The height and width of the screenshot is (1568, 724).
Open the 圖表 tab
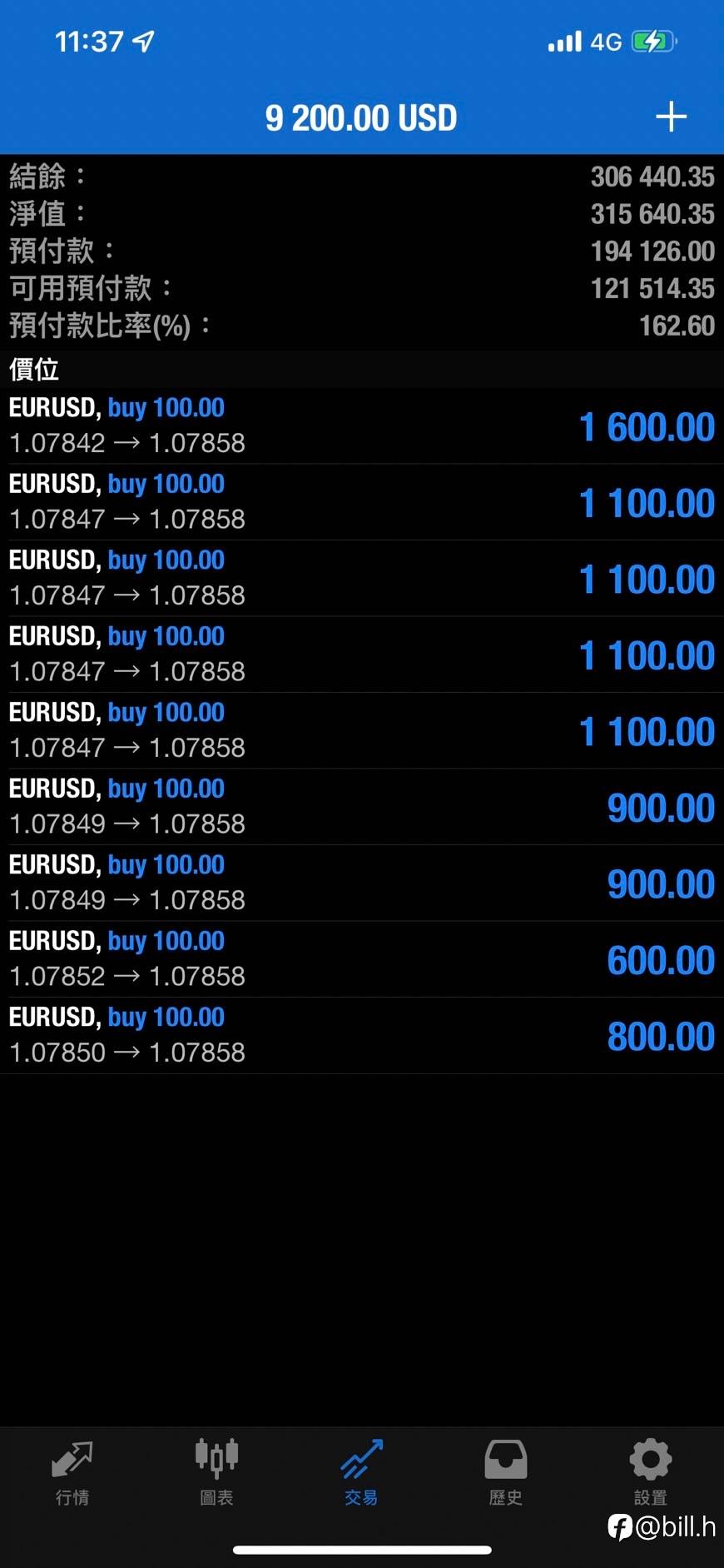coord(216,1472)
